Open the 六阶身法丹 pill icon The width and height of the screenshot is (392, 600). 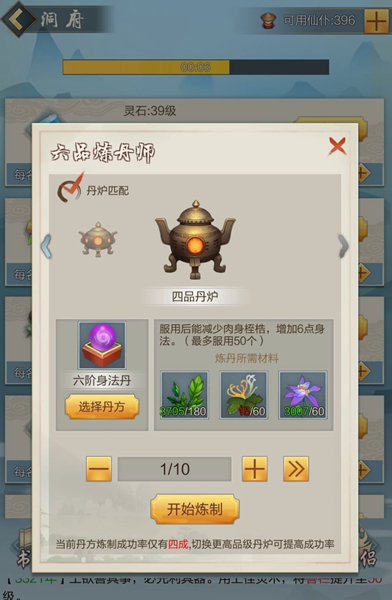pyautogui.click(x=102, y=346)
